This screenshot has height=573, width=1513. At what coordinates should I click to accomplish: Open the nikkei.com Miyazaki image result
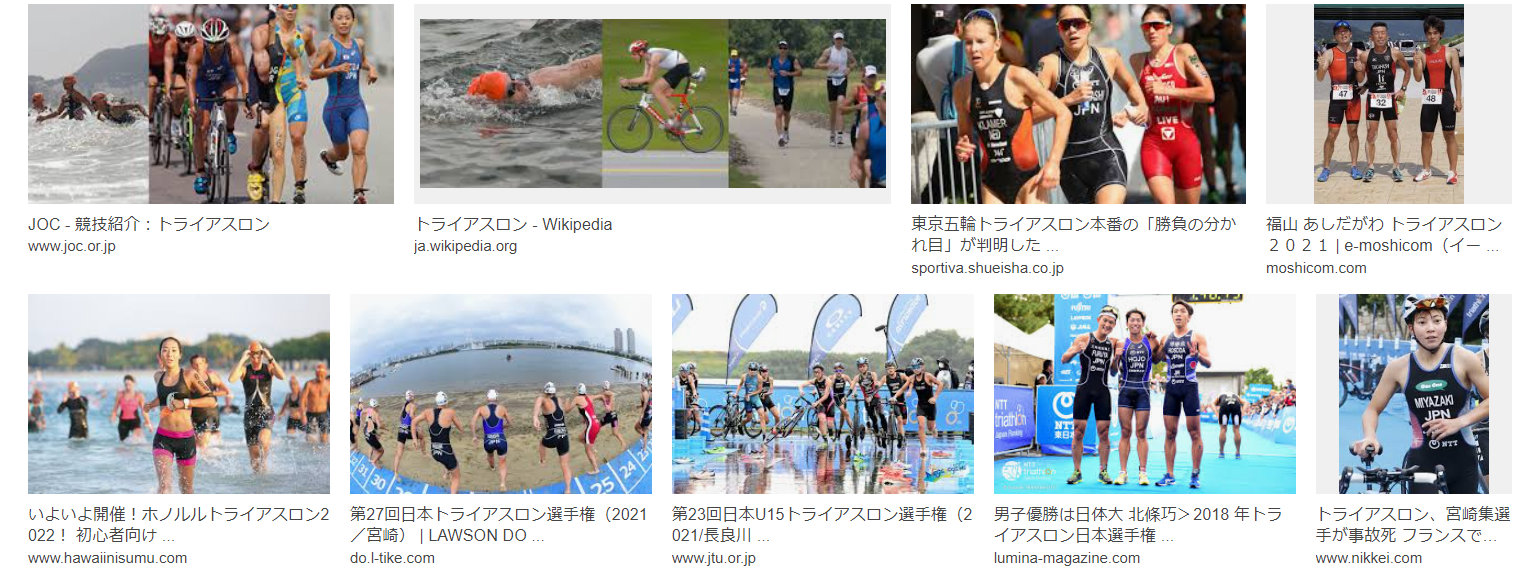(x=1413, y=394)
